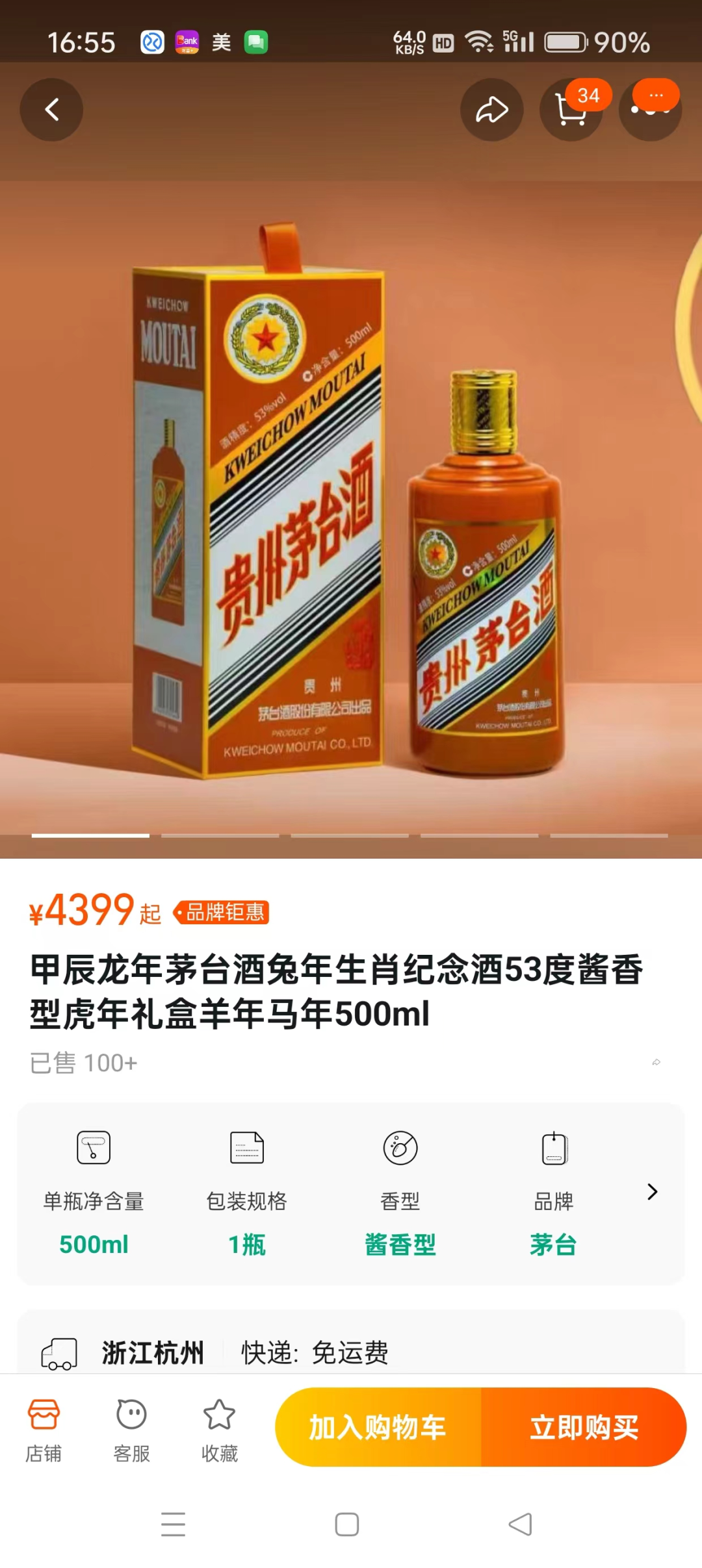Open shipping info row for 浙江杭州
The height and width of the screenshot is (1568, 702).
coord(351,1352)
